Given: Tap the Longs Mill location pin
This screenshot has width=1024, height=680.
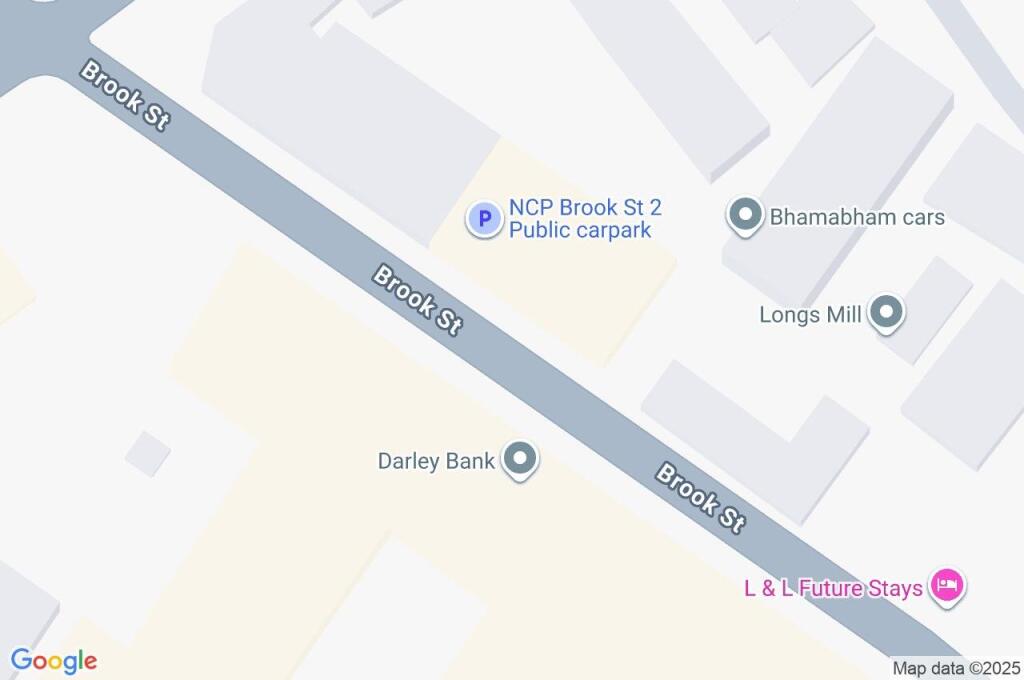Looking at the screenshot, I should (886, 313).
